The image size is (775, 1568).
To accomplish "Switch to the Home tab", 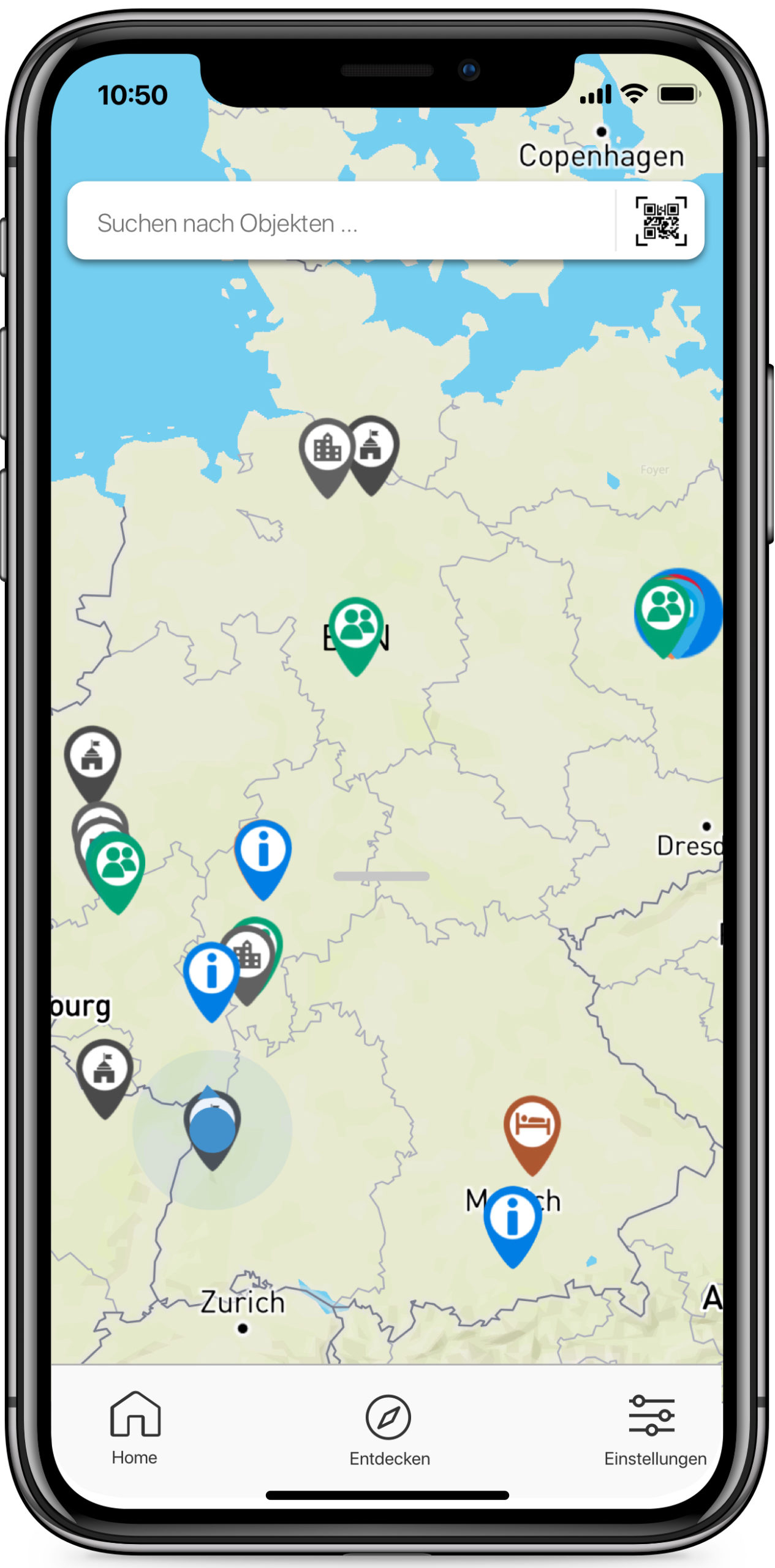I will click(135, 1427).
